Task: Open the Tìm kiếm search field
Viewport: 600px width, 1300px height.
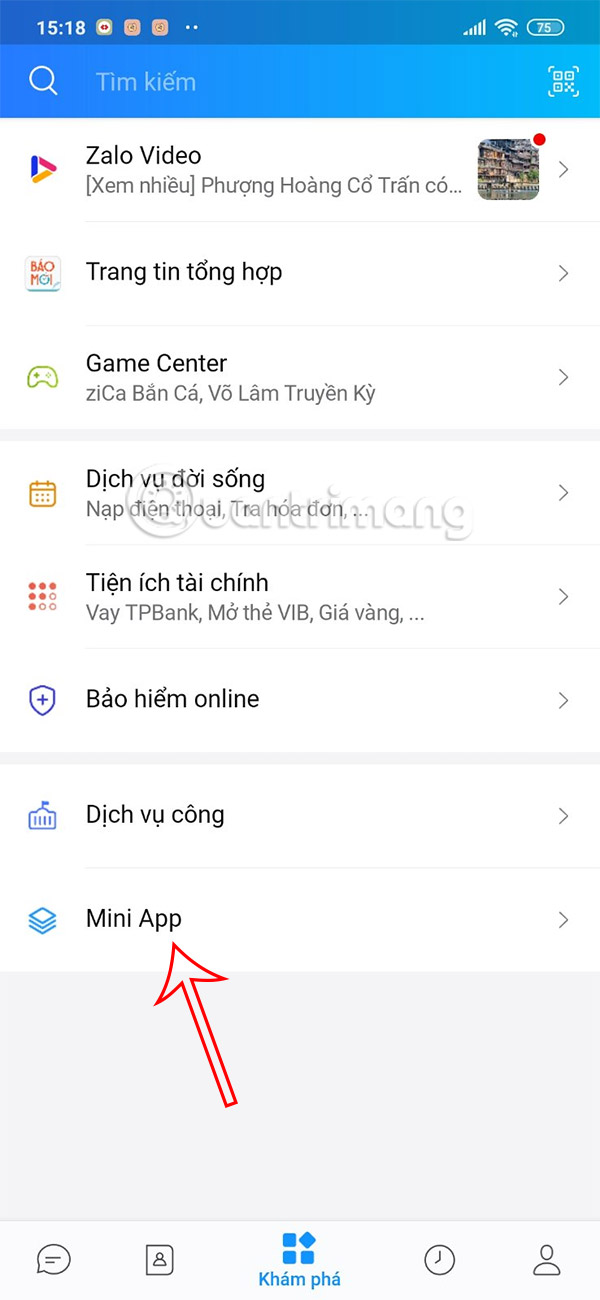Action: (300, 82)
